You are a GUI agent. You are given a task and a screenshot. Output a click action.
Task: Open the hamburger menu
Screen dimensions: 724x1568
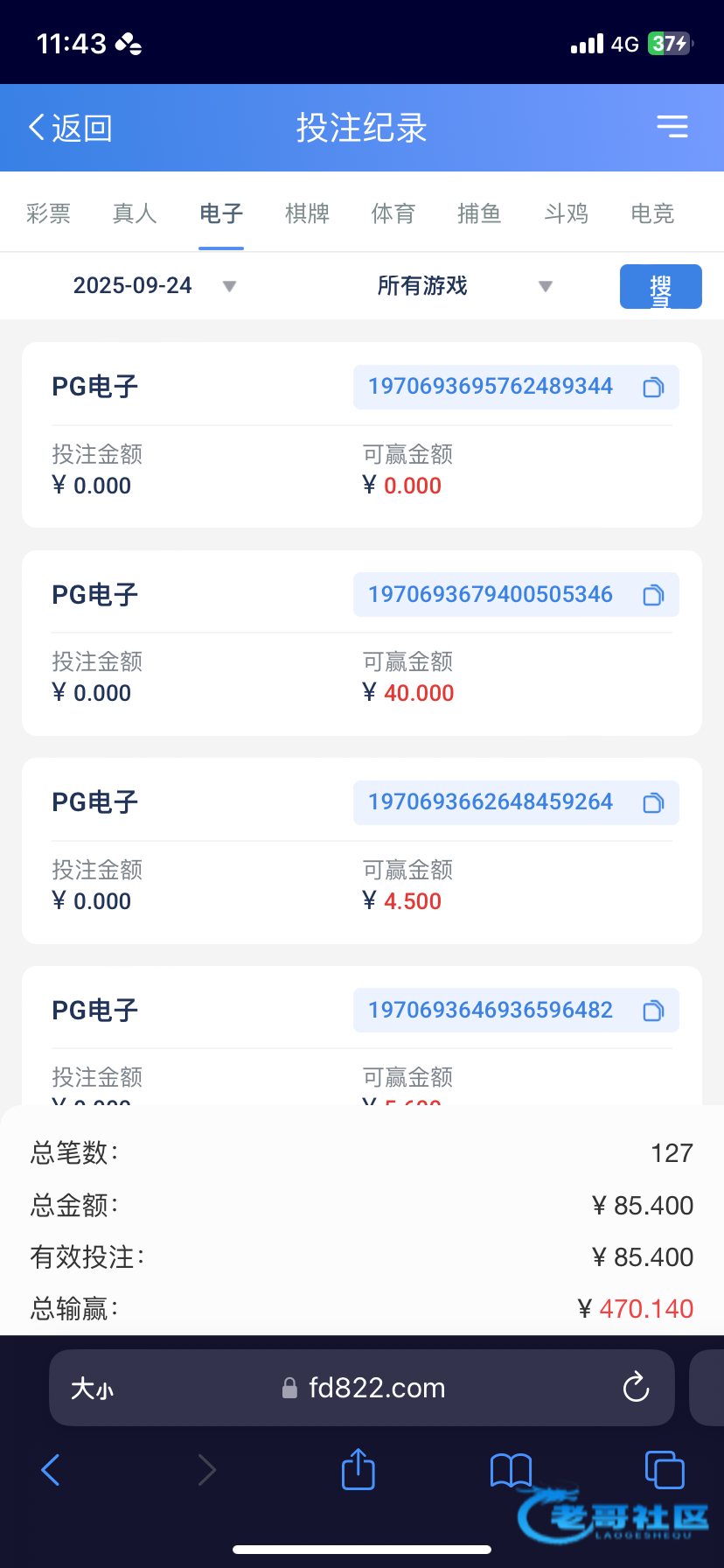pos(672,127)
